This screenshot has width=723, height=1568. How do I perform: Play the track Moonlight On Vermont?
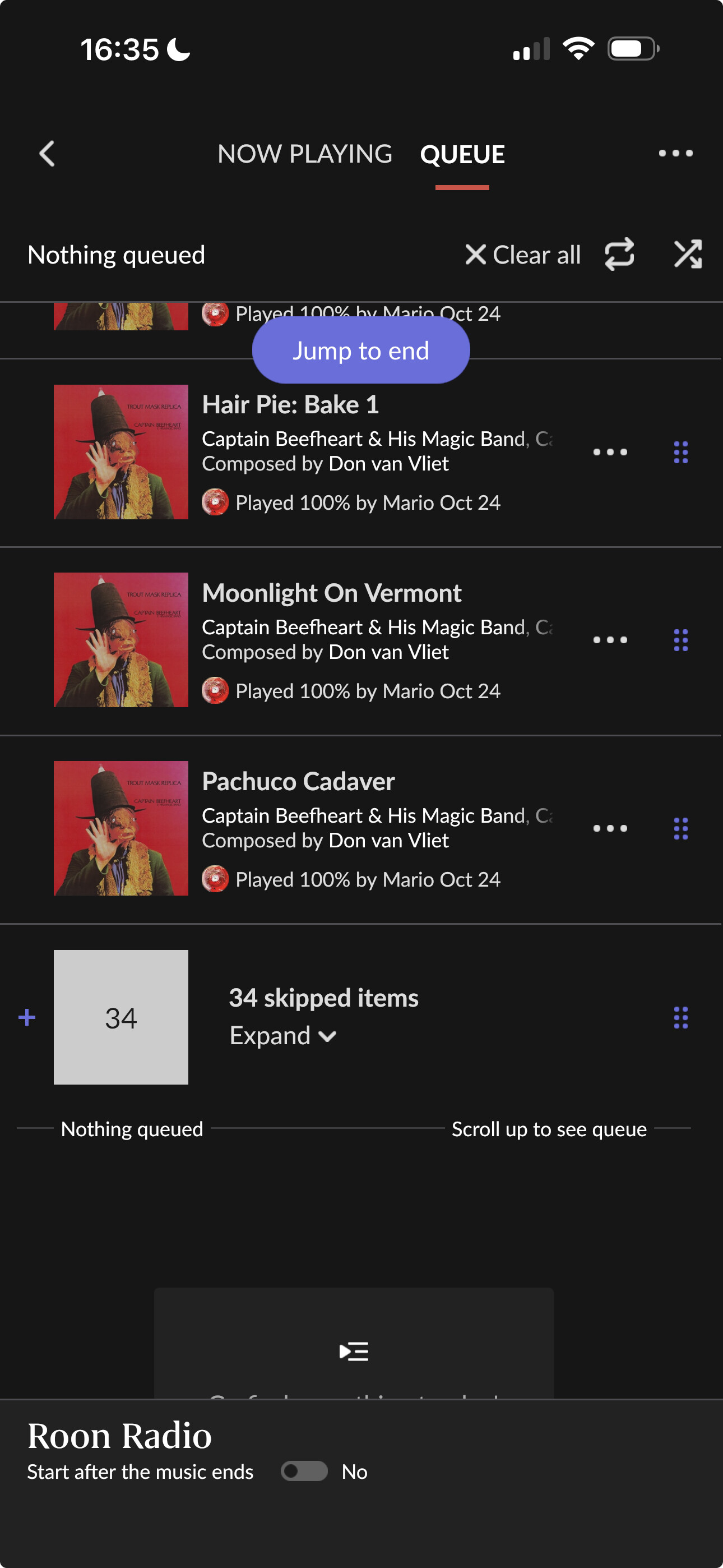(332, 593)
